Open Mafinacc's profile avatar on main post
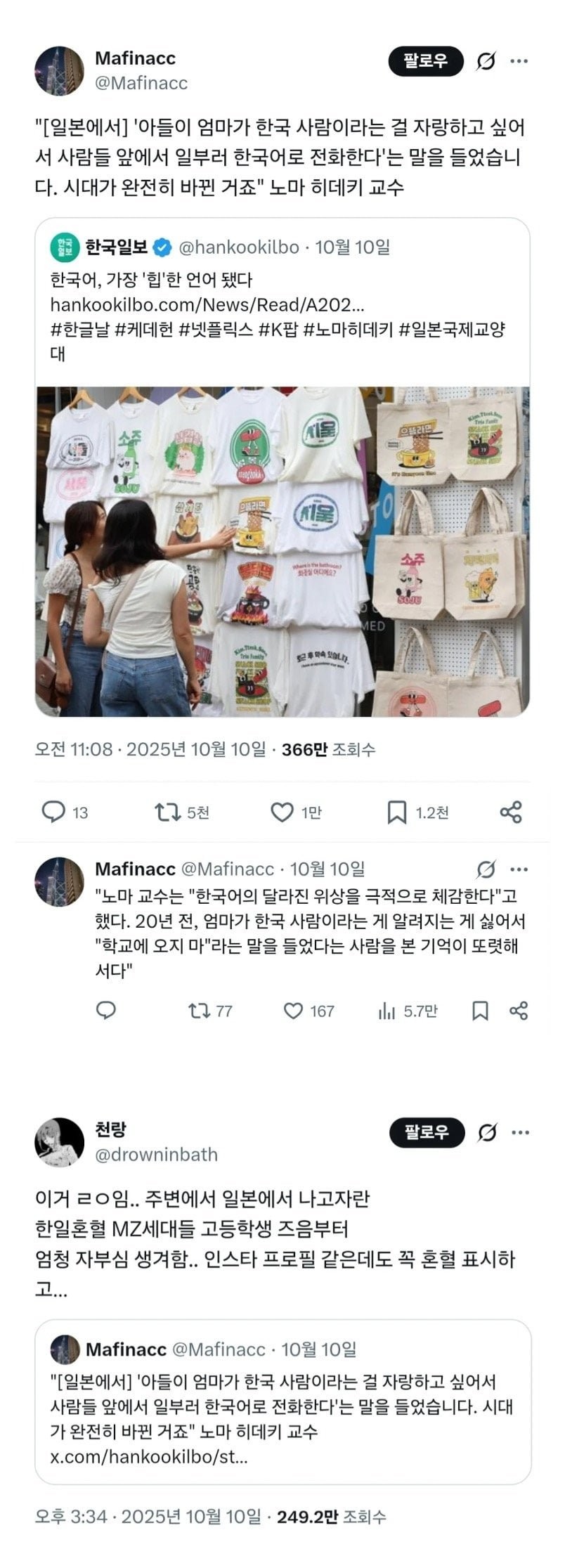 (x=59, y=71)
